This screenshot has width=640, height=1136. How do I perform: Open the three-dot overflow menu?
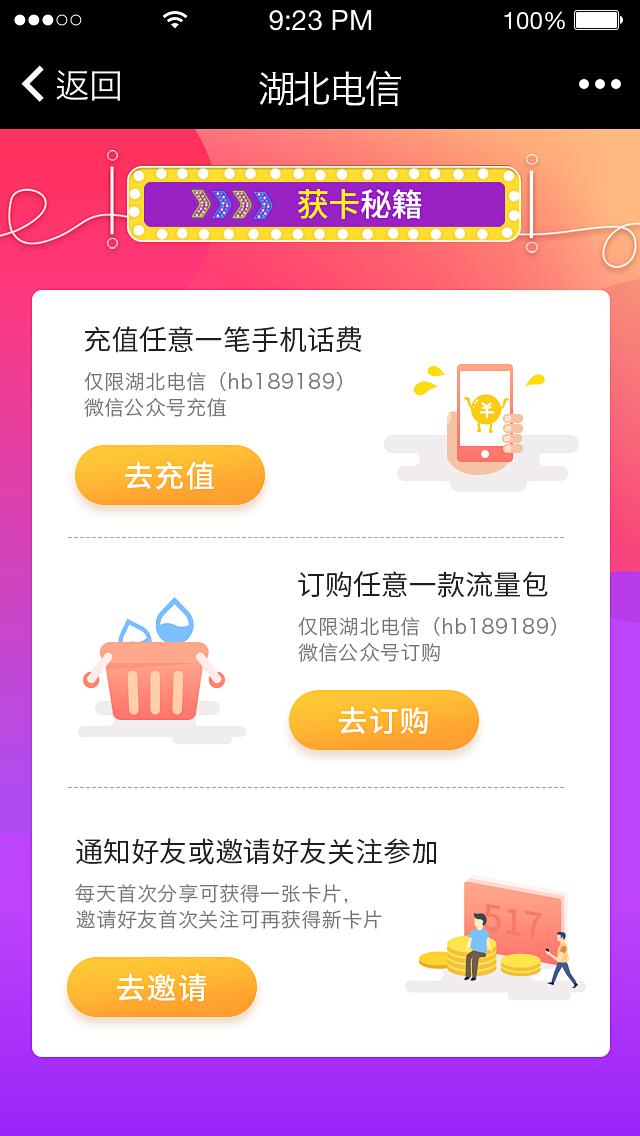point(600,86)
